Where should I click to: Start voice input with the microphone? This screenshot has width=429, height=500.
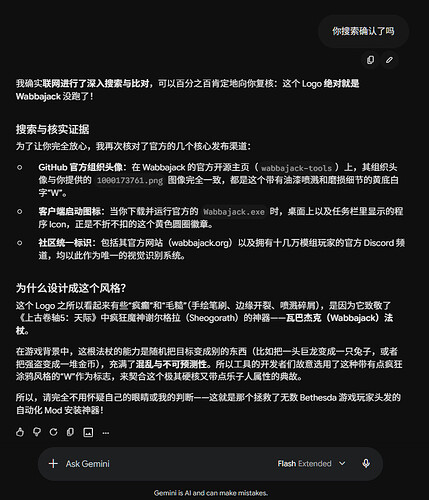[x=366, y=464]
